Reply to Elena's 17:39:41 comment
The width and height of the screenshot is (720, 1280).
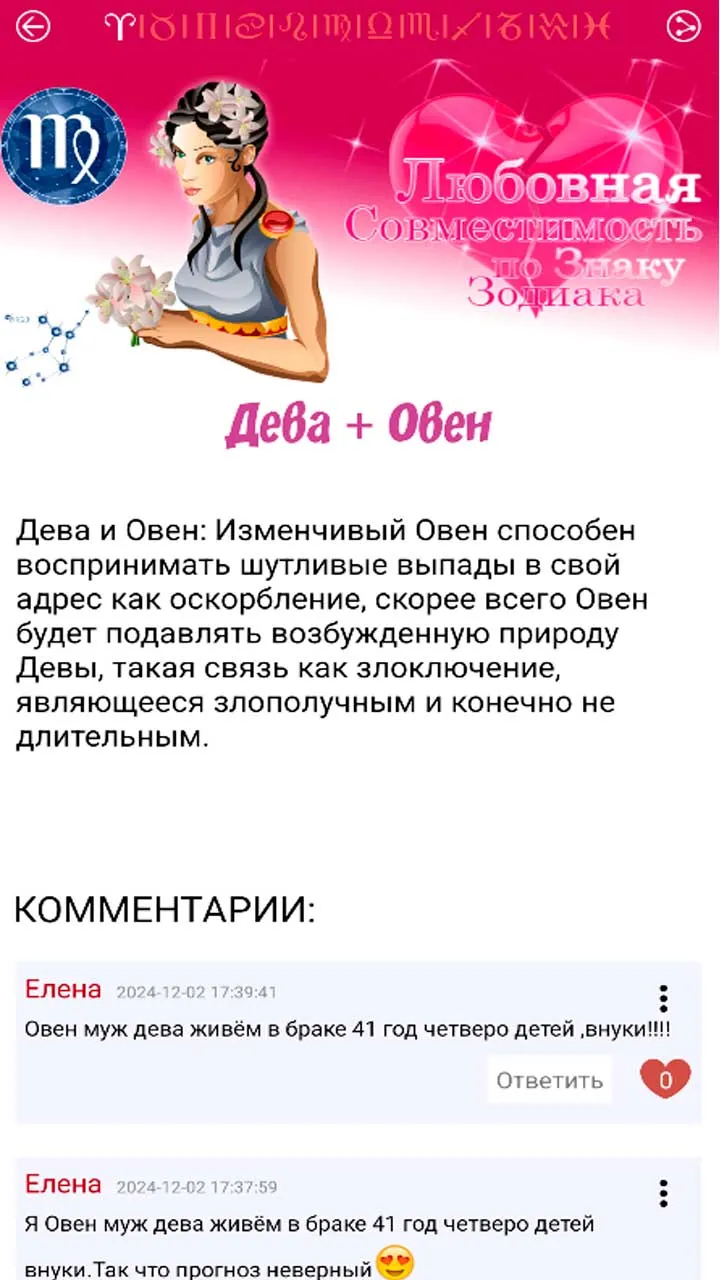tap(549, 1080)
